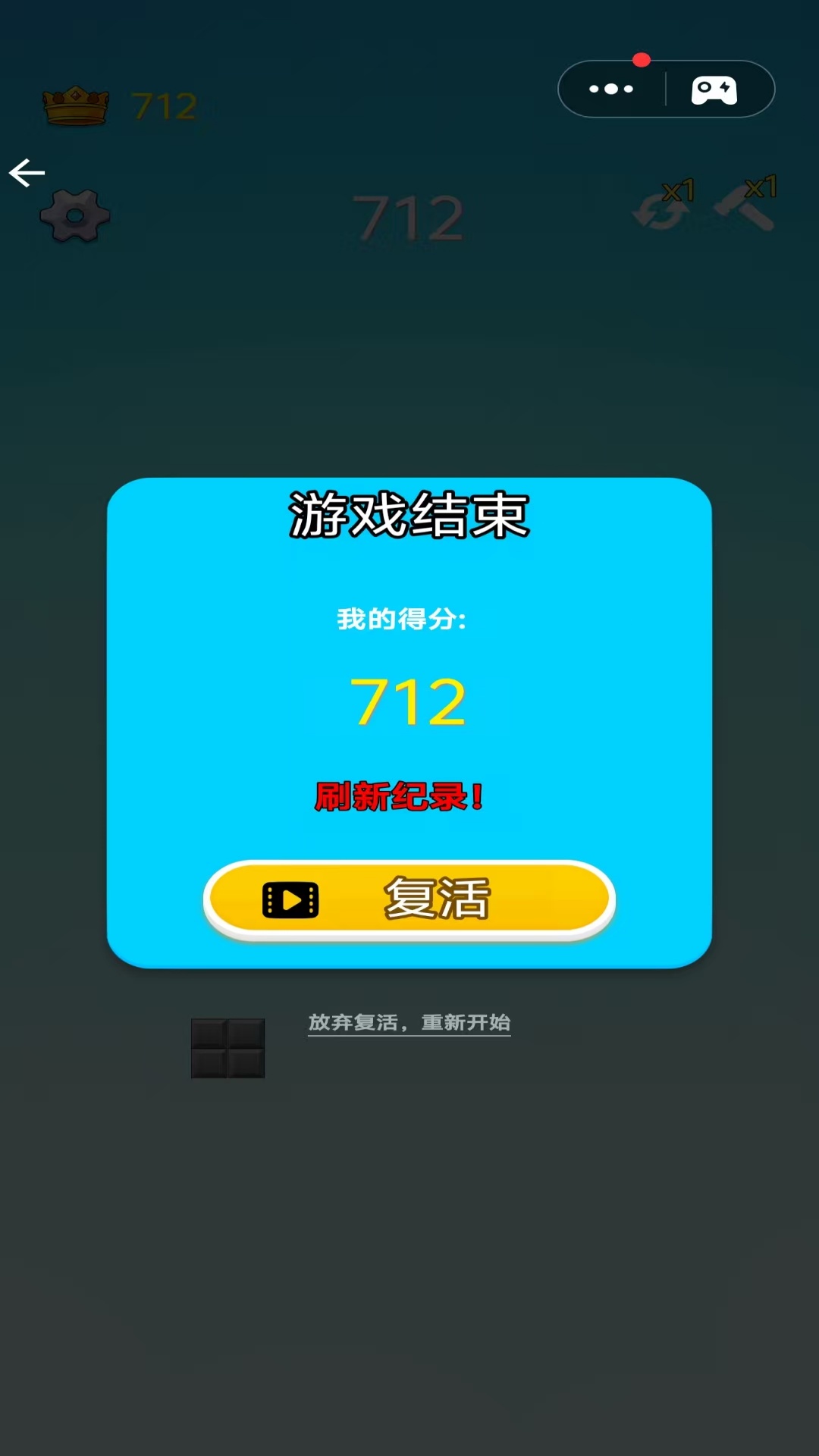Tap the 复活 revive button
Viewport: 819px width, 1456px height.
[409, 899]
